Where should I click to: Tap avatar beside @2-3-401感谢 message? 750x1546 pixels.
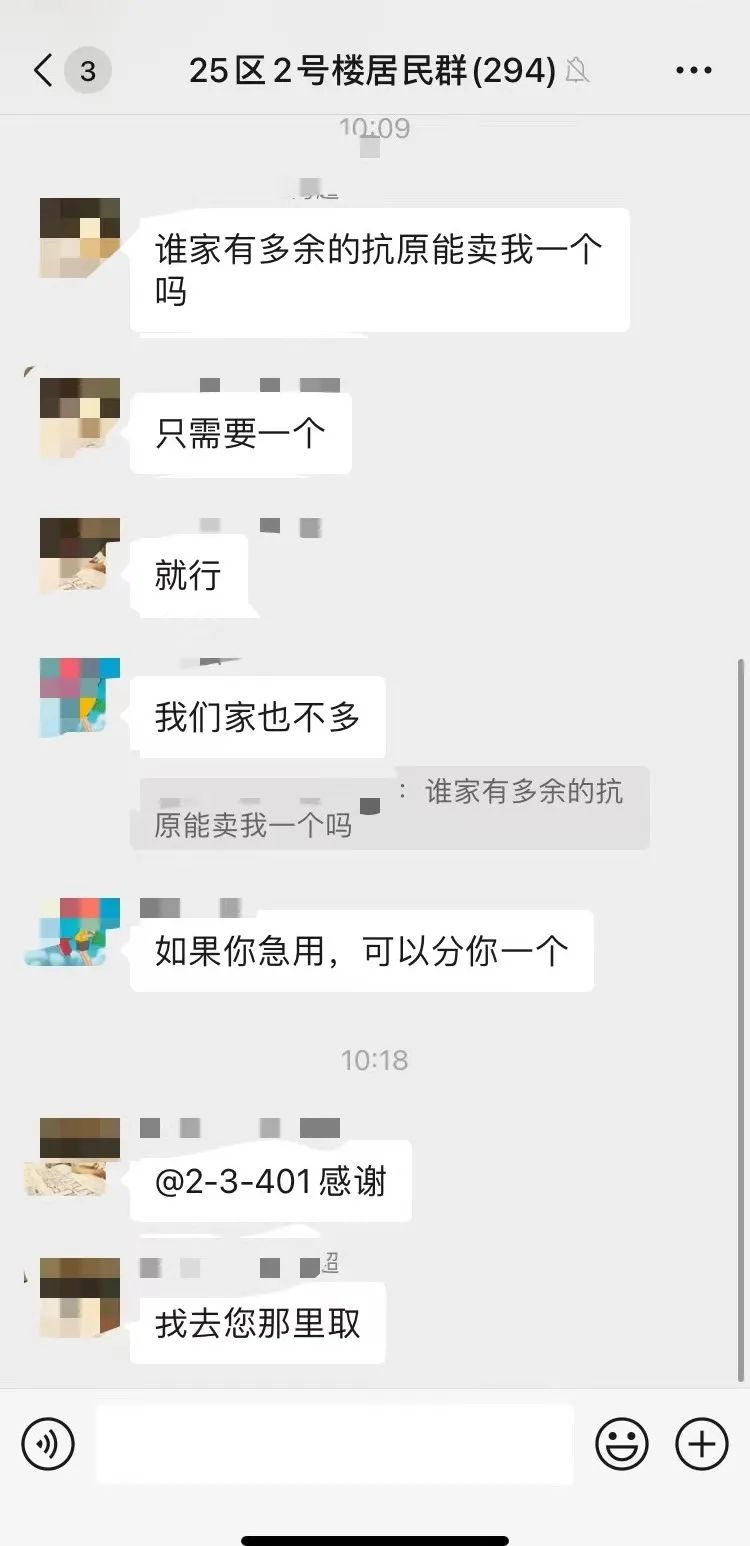click(80, 1158)
